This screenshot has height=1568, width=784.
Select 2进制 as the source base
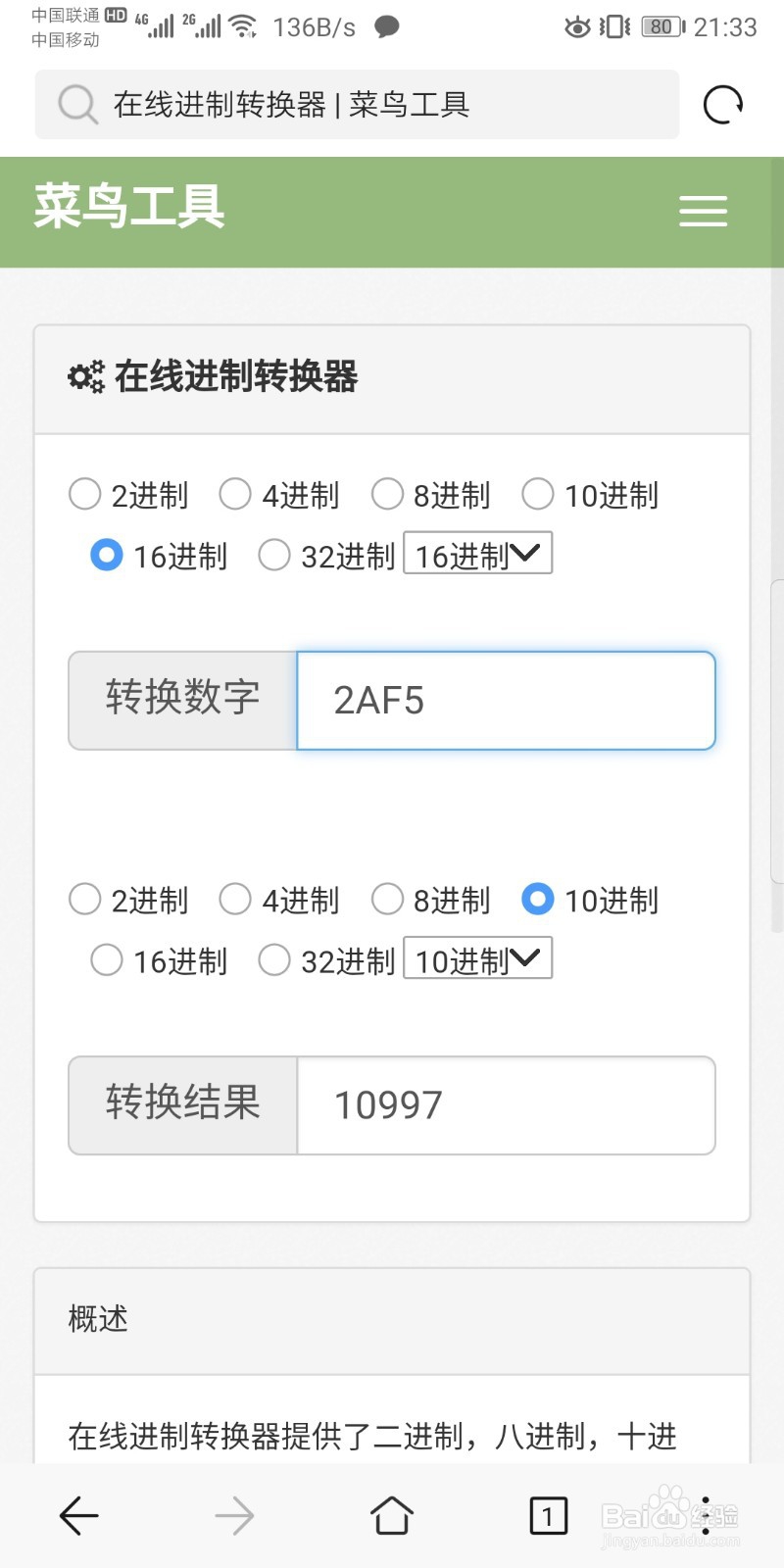click(x=84, y=495)
